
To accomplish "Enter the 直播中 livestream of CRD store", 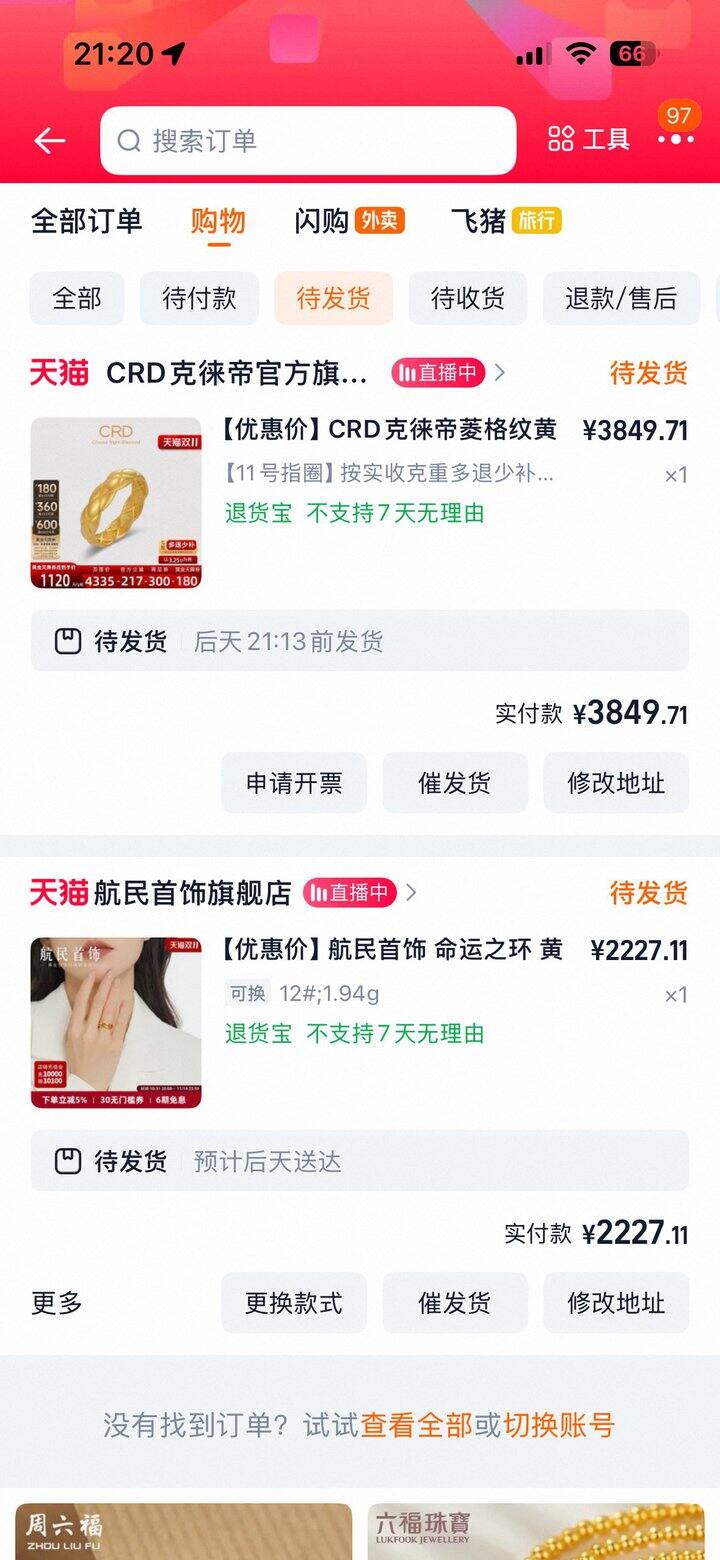I will (x=437, y=372).
